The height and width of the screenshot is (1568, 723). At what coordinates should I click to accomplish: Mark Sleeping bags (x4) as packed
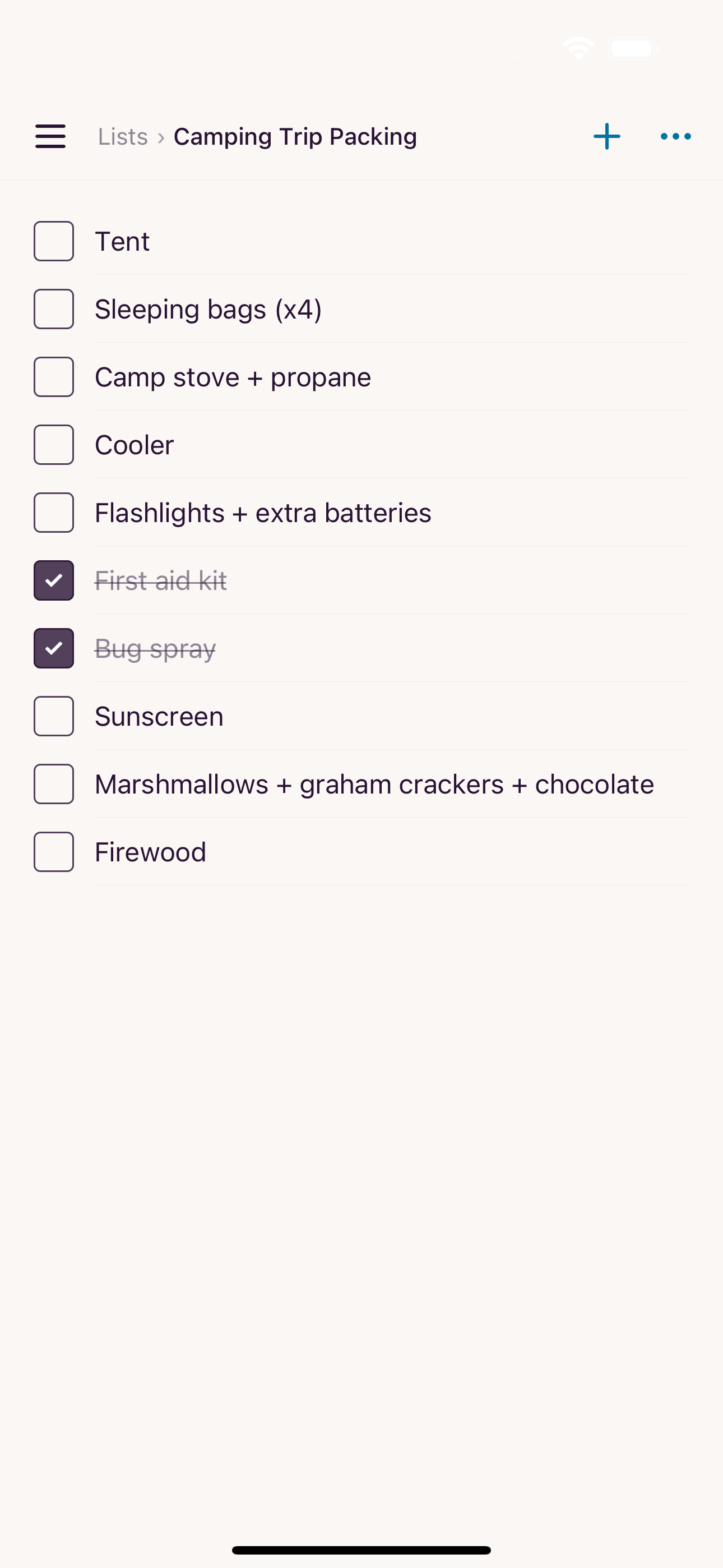54,309
